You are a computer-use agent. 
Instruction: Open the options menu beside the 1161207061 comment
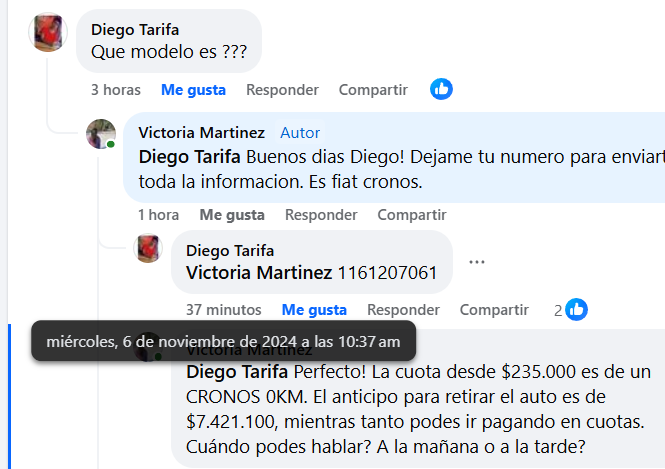point(477,262)
